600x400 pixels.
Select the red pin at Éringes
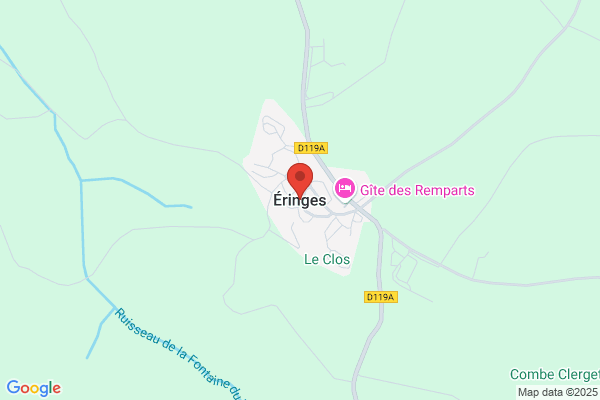pos(300,180)
